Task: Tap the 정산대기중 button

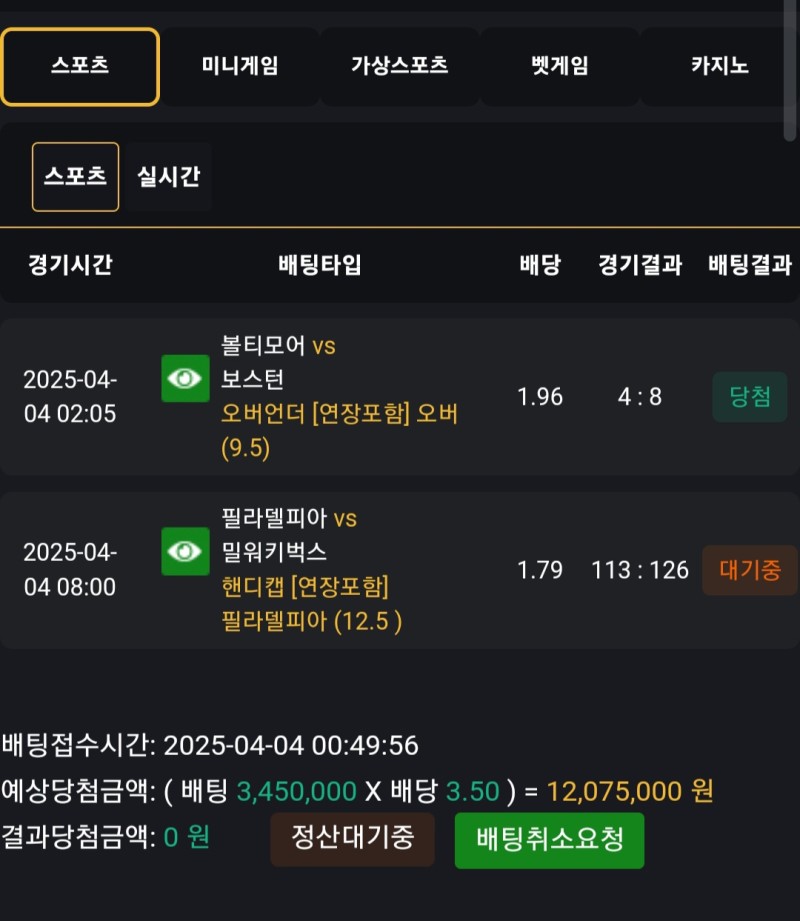Action: tap(352, 839)
